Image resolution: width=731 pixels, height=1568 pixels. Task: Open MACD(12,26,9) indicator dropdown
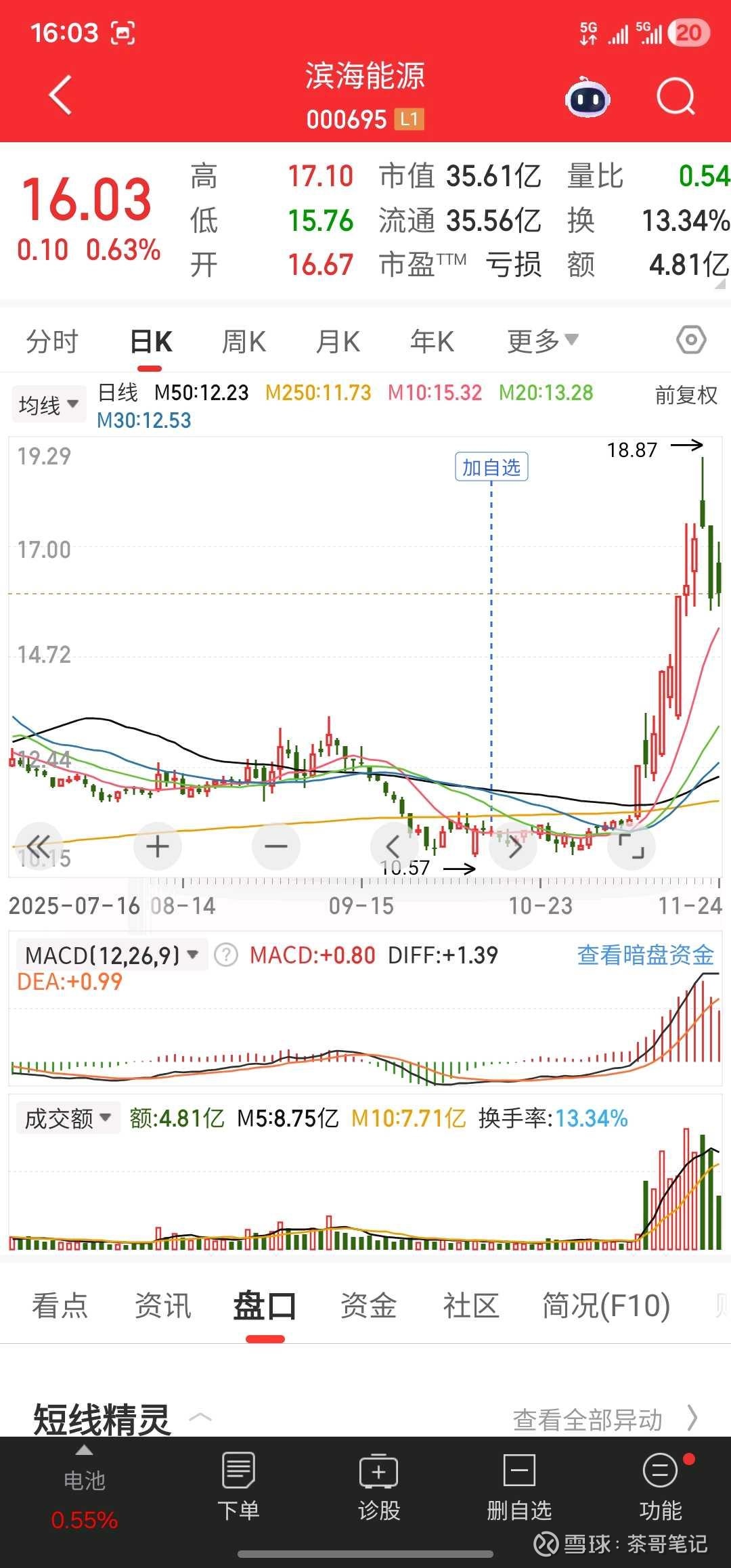click(112, 955)
